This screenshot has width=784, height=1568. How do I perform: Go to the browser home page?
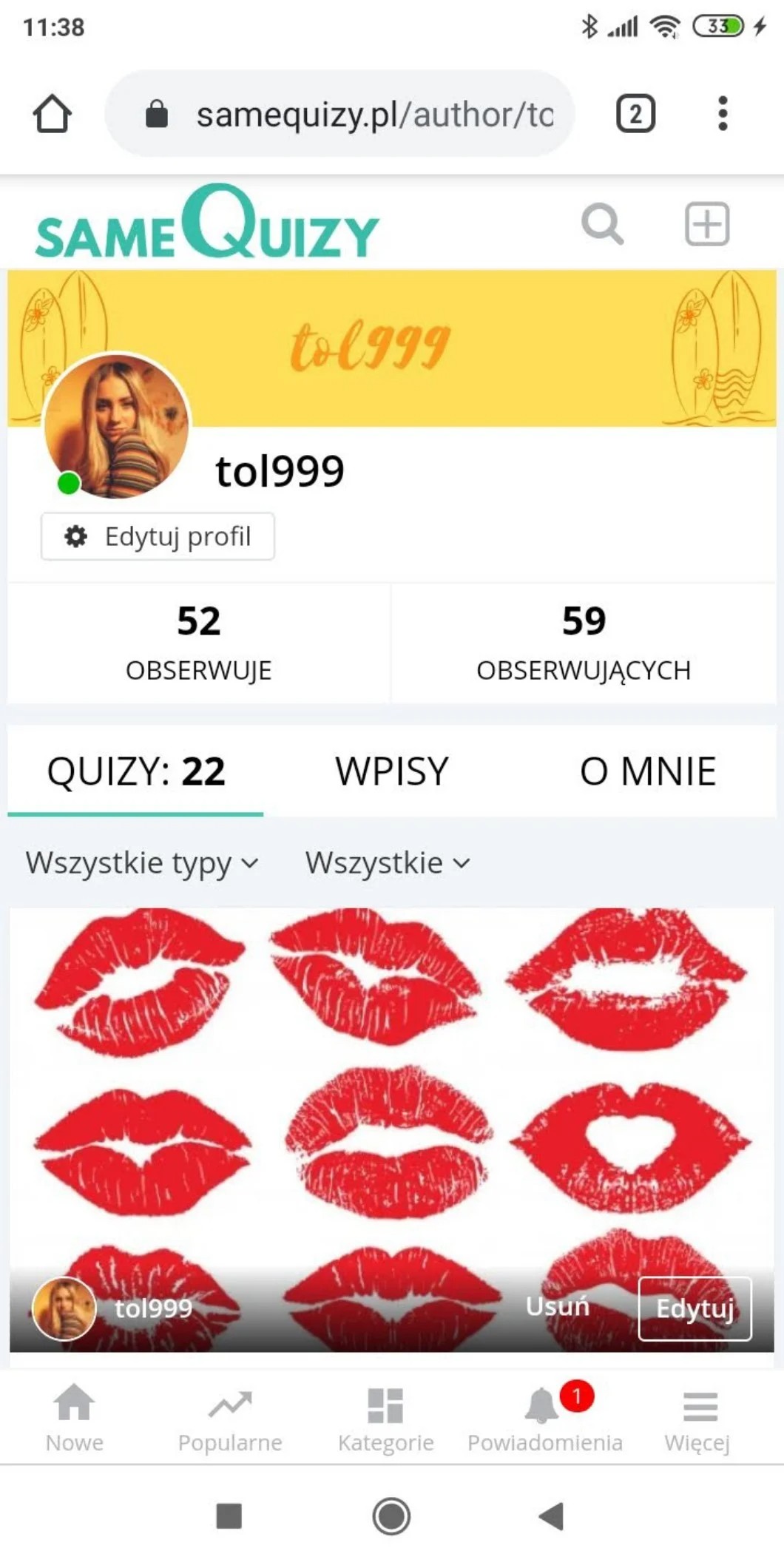52,114
